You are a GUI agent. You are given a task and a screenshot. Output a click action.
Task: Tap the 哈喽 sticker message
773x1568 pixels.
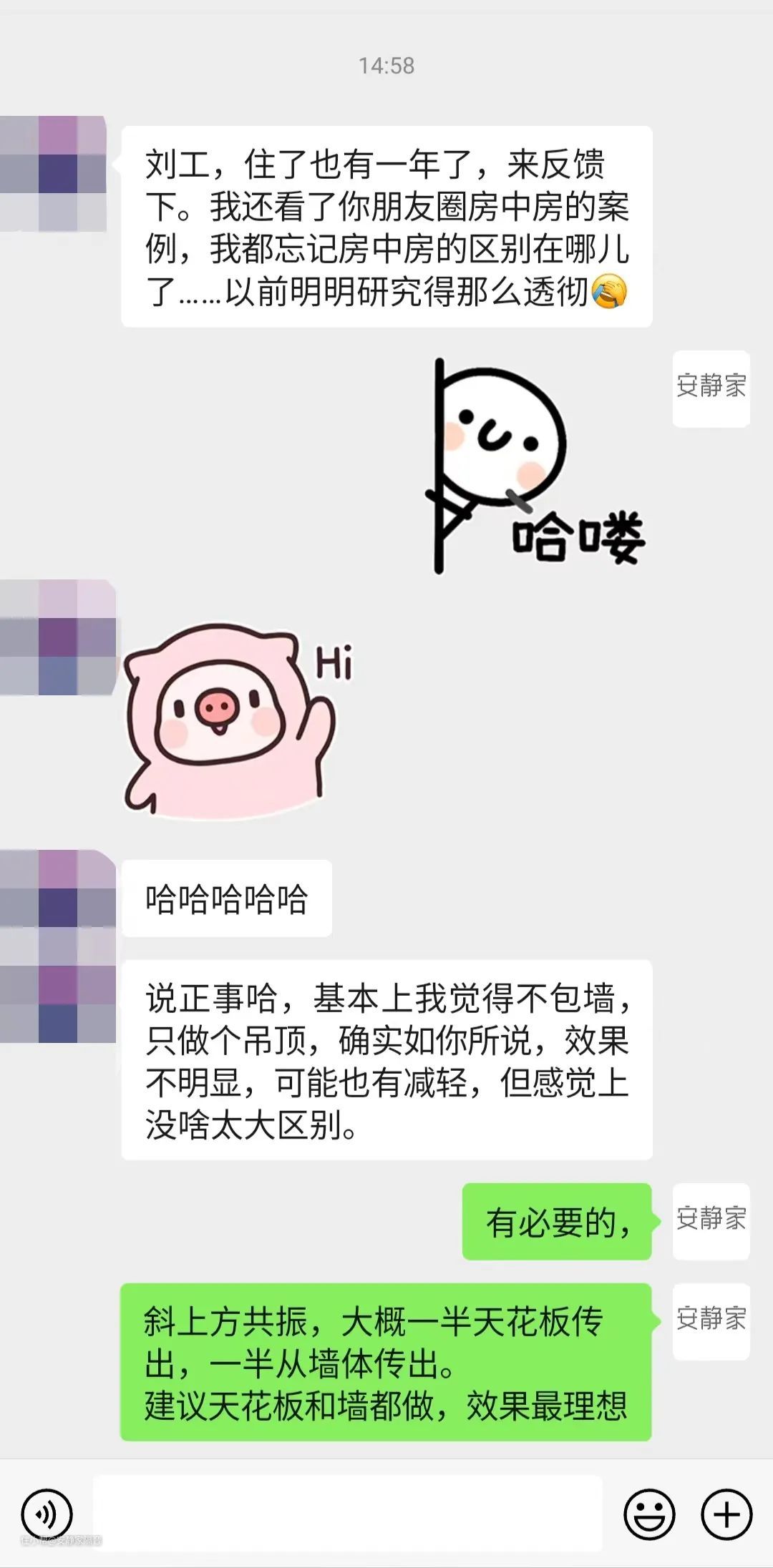533,466
